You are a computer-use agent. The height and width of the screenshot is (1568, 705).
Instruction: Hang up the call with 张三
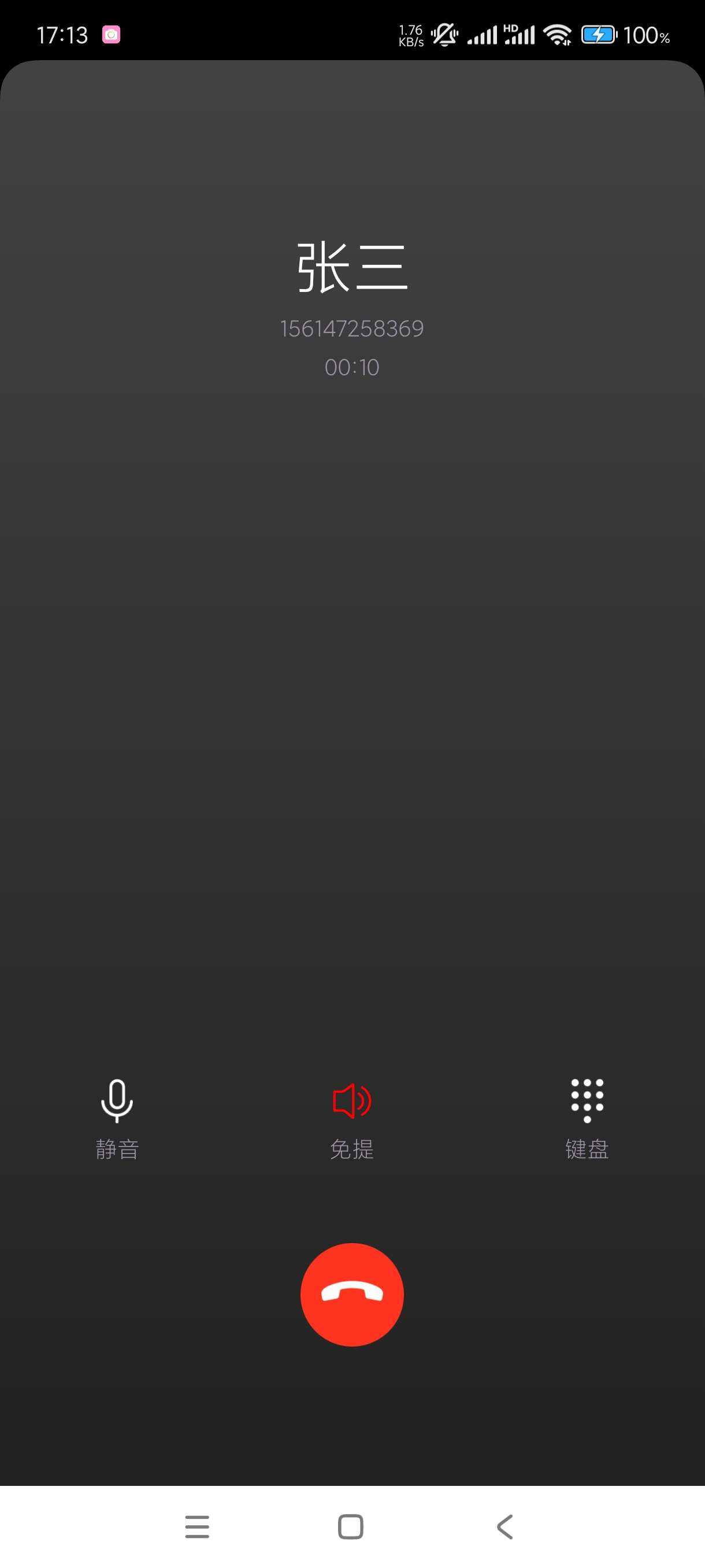352,1294
